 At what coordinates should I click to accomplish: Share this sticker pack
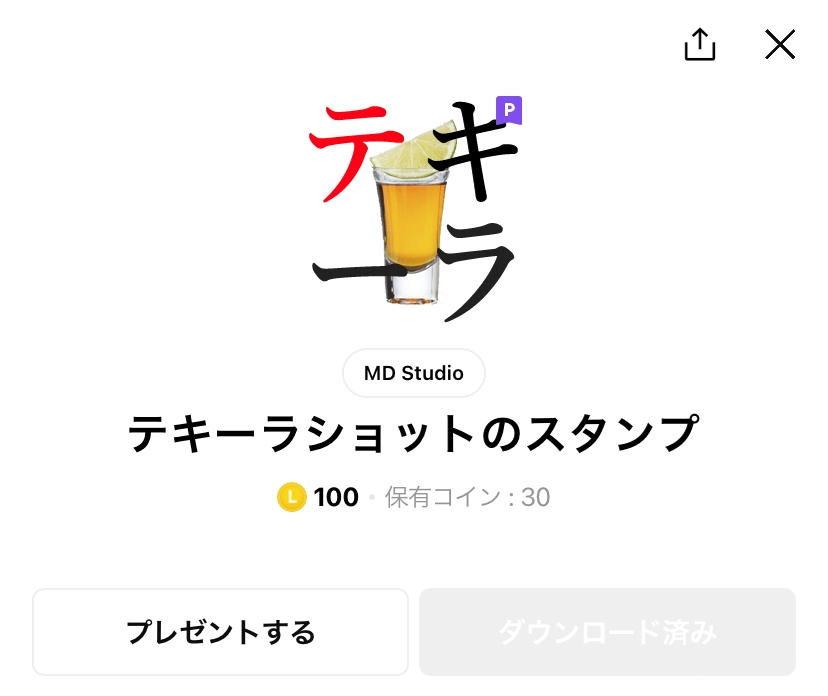(700, 44)
